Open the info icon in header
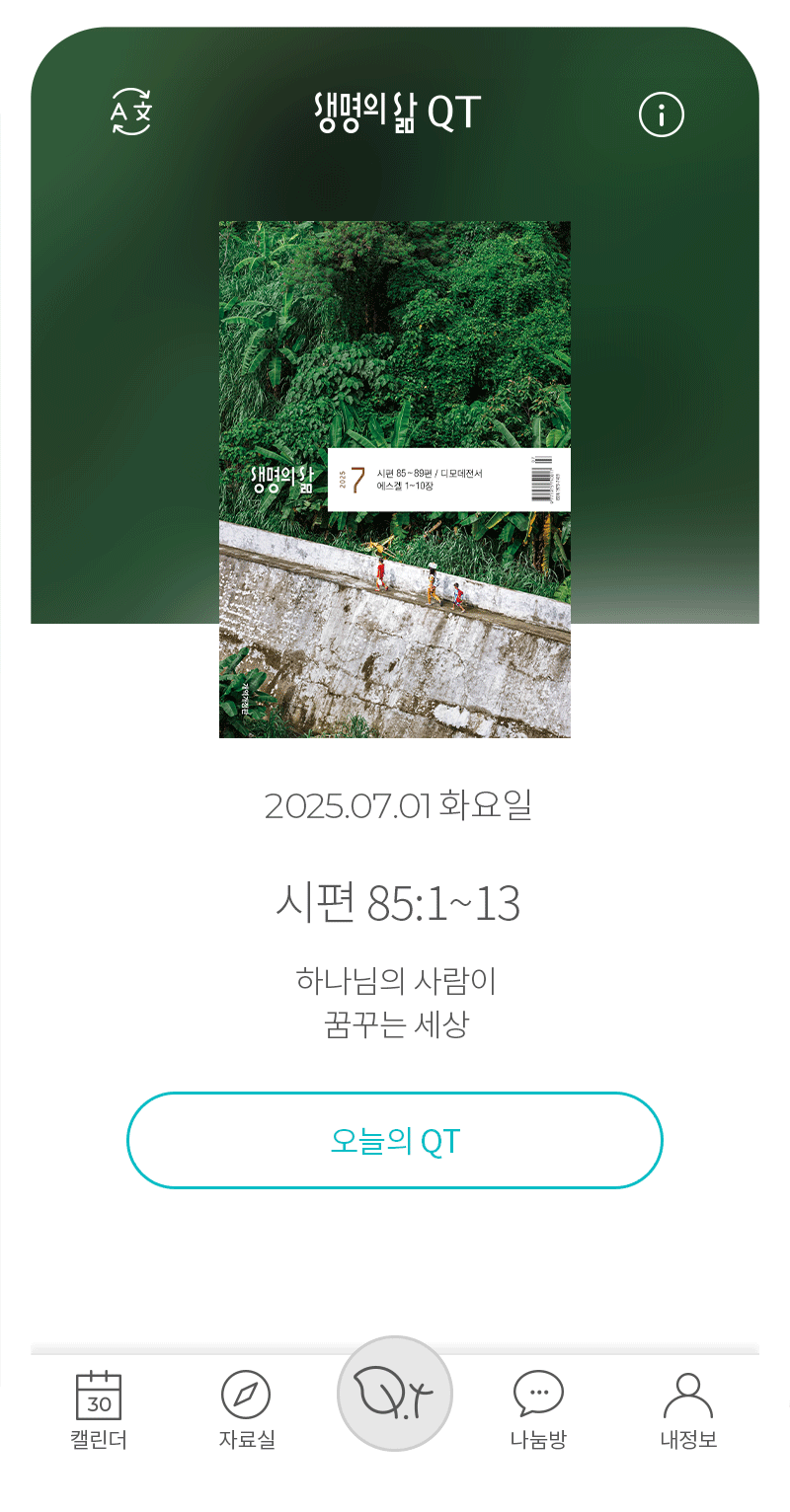This screenshot has height=1512, width=790. click(x=661, y=115)
